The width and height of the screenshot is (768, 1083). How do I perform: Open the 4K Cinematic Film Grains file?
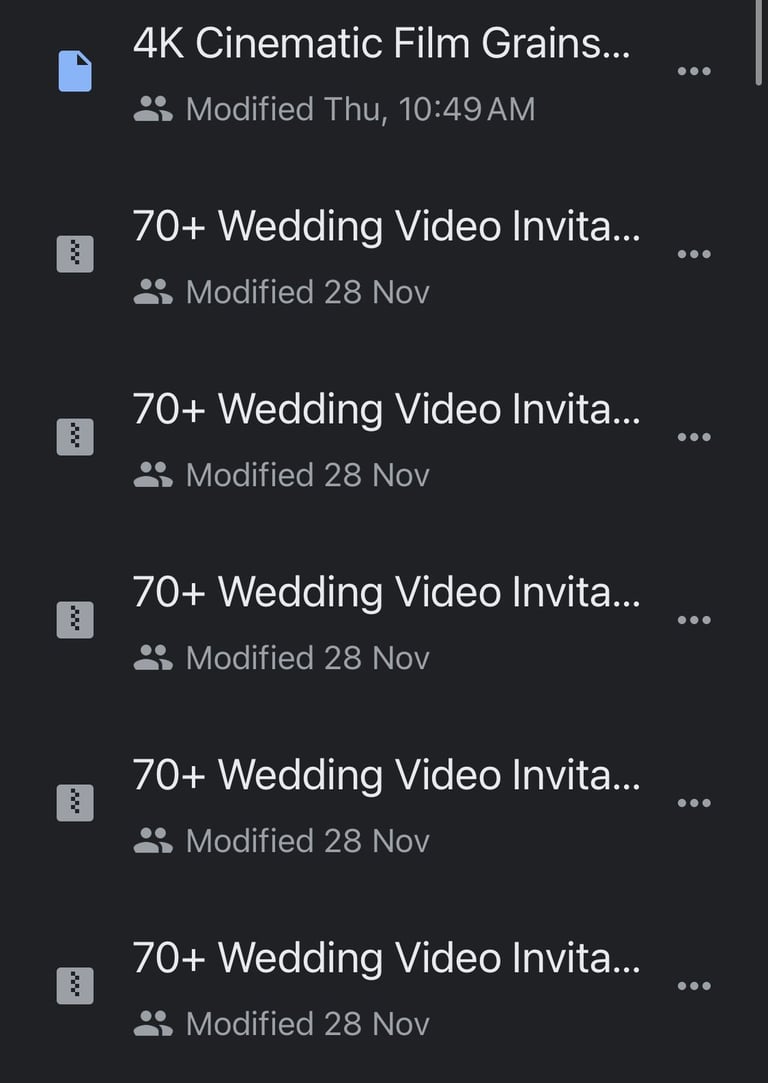(x=381, y=46)
